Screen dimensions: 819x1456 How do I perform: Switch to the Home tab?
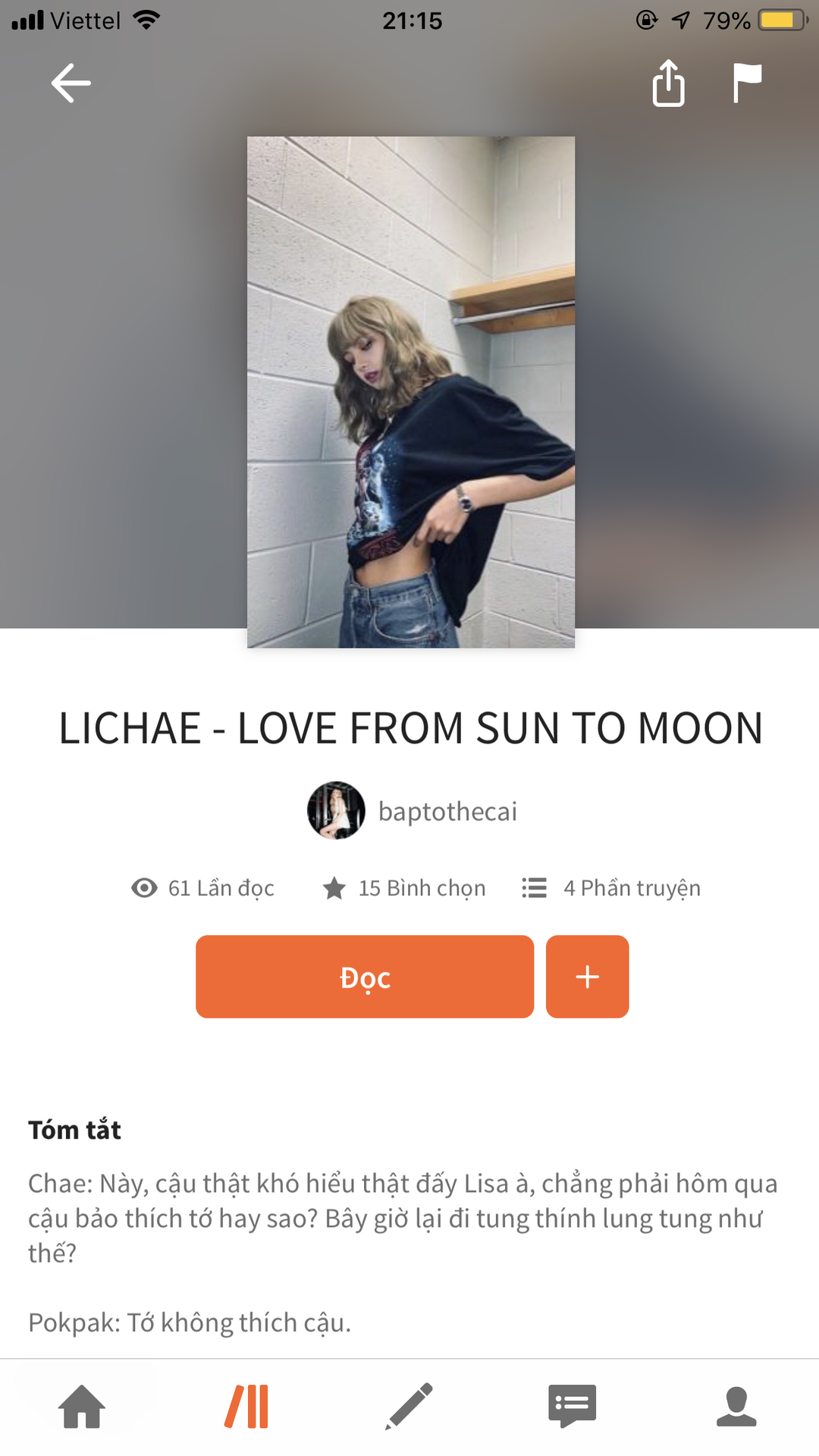82,1407
